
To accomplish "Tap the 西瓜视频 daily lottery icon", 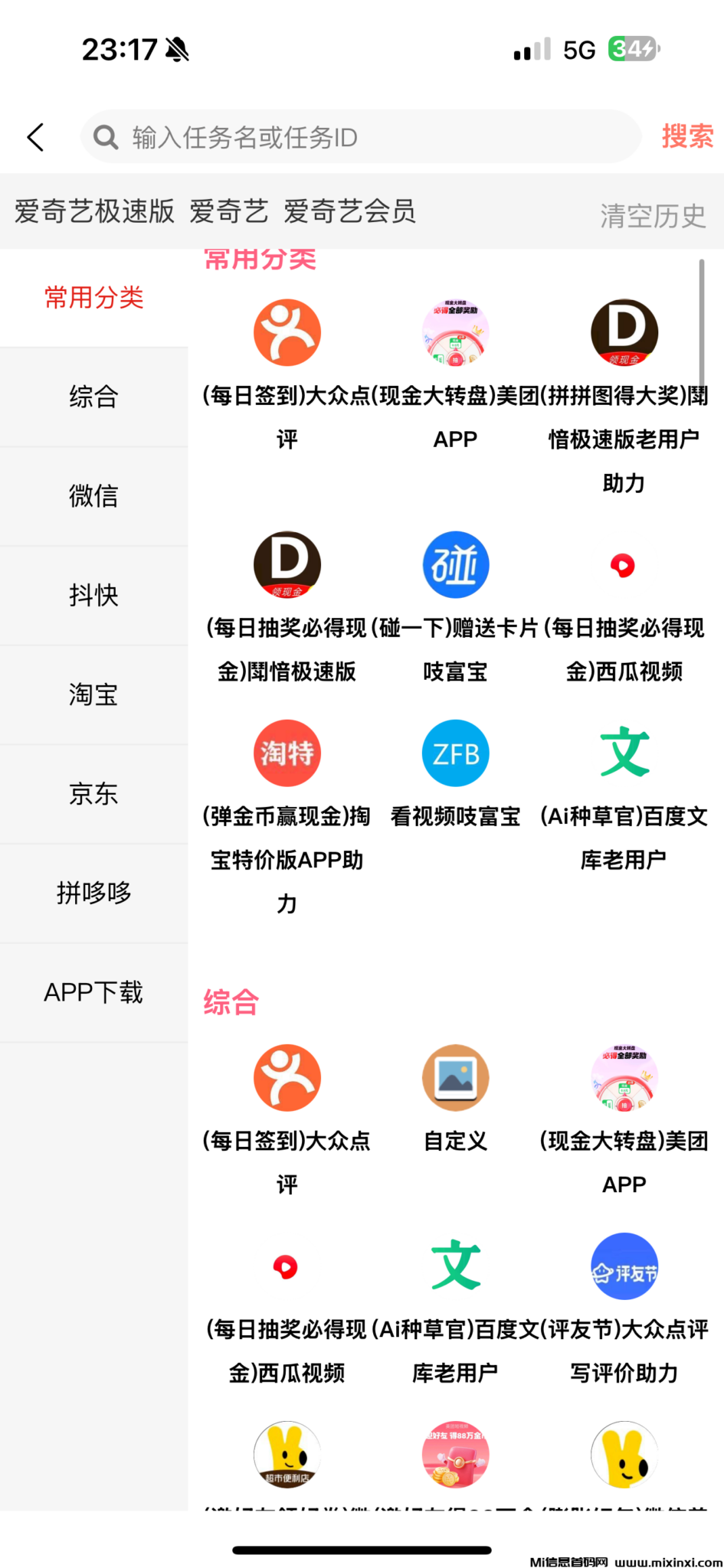I will [624, 565].
